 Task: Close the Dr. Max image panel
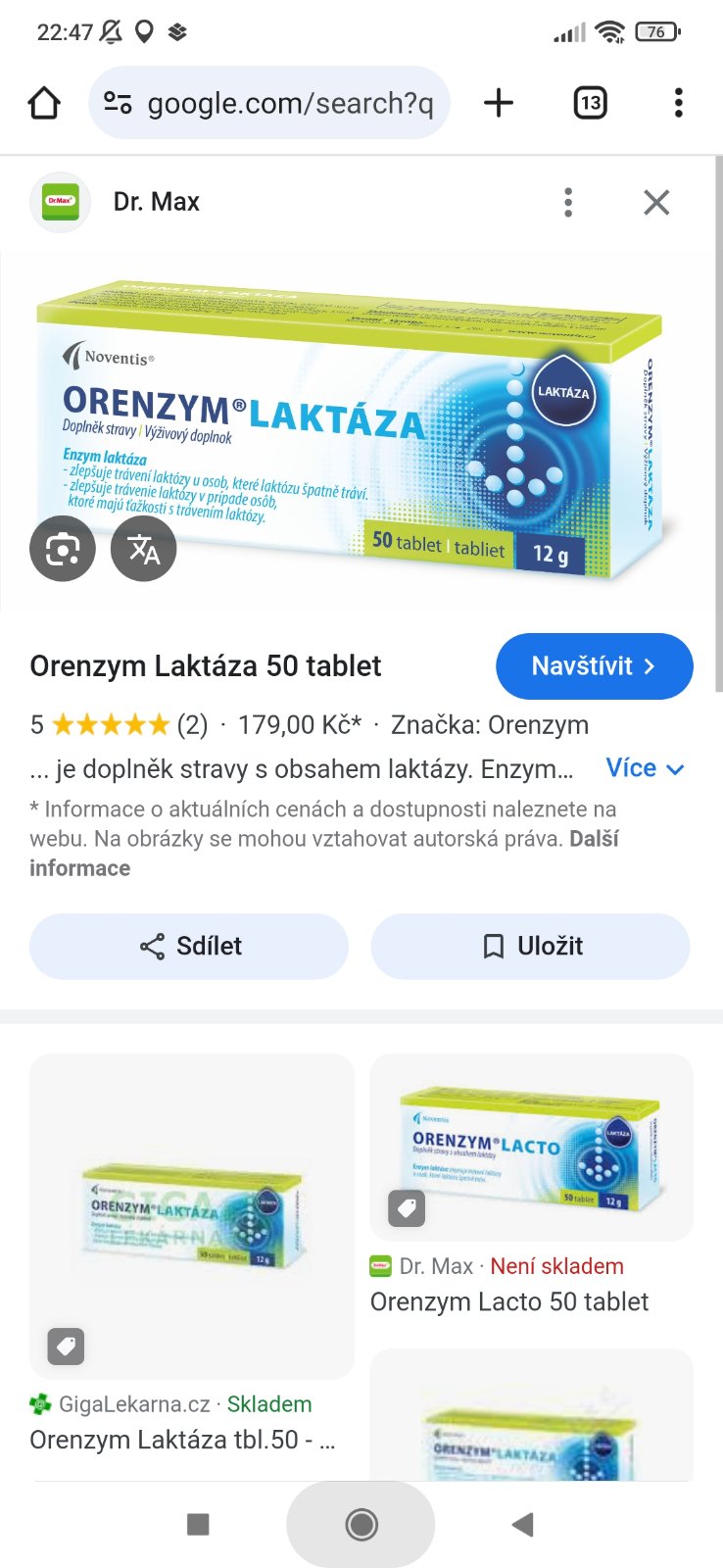coord(656,203)
